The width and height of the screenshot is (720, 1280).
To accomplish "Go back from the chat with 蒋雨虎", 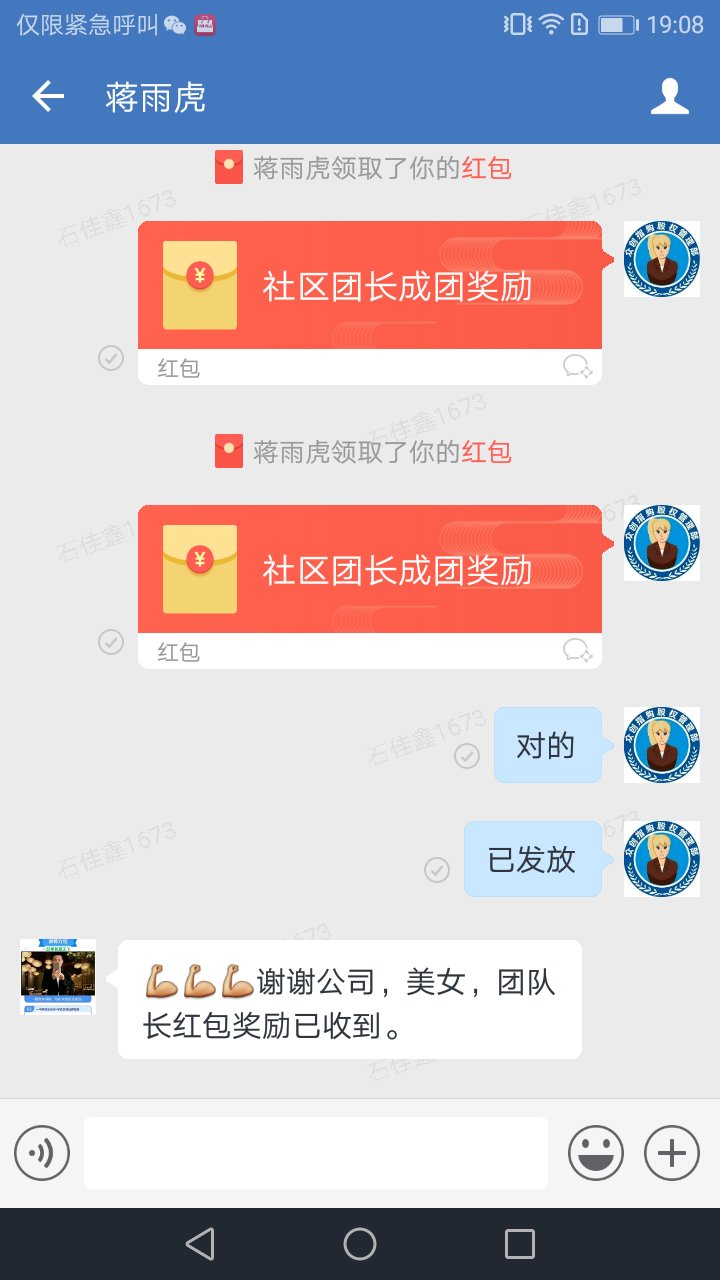I will (48, 97).
